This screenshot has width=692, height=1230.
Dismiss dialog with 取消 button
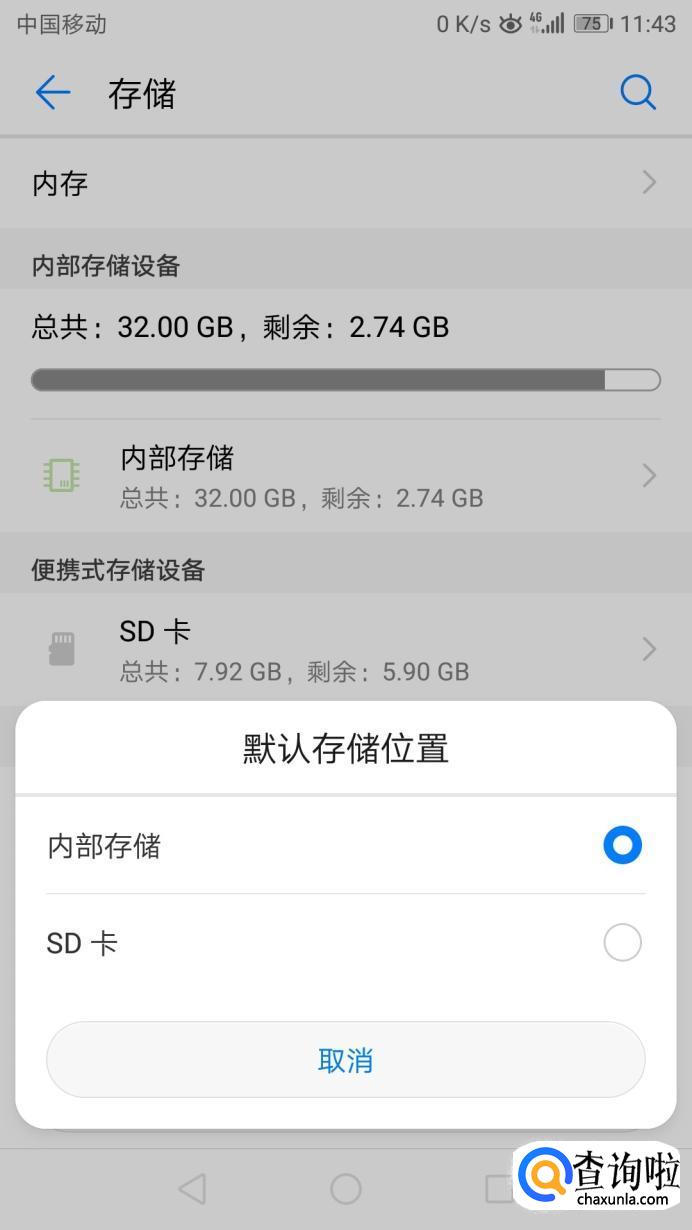point(345,1060)
